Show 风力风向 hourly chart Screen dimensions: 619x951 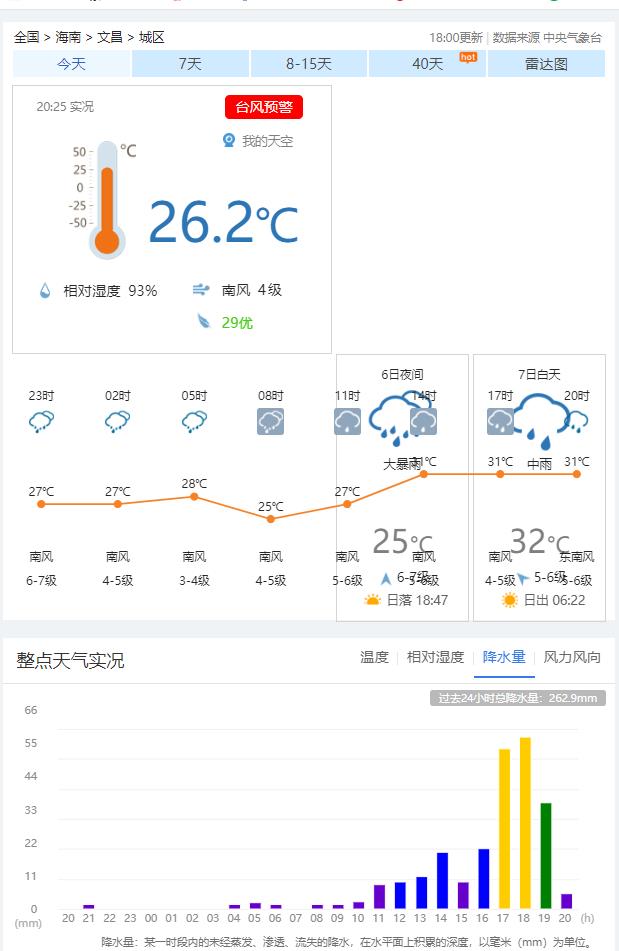coord(572,657)
